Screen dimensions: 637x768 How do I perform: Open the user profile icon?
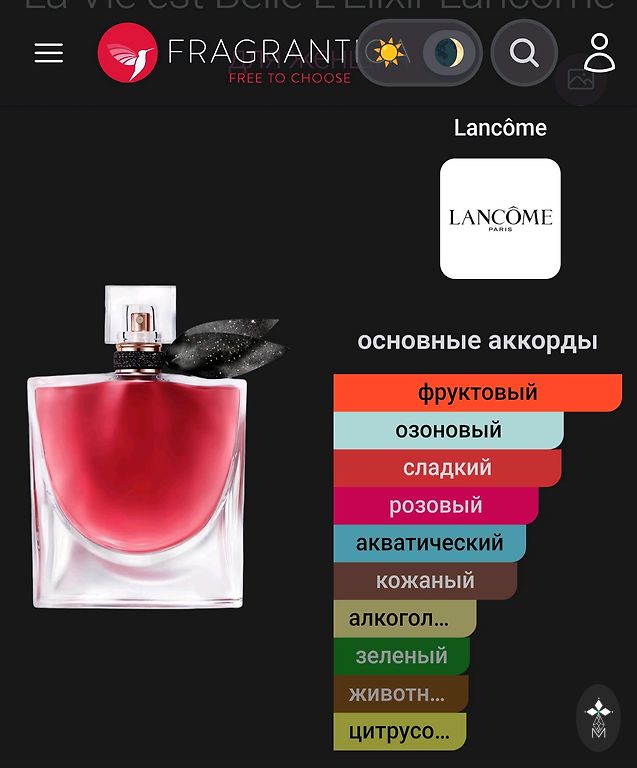599,53
